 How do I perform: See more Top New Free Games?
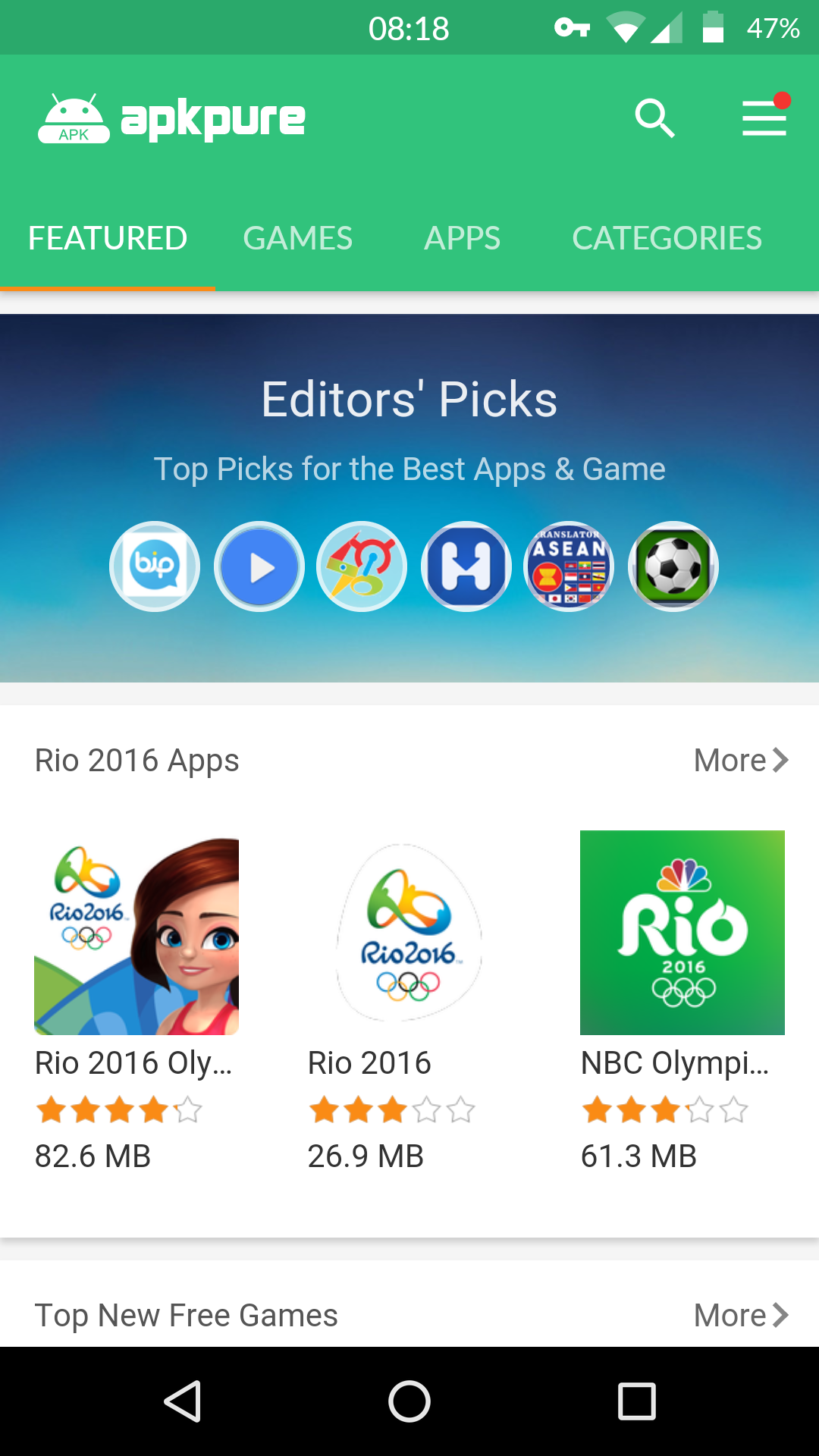741,1315
